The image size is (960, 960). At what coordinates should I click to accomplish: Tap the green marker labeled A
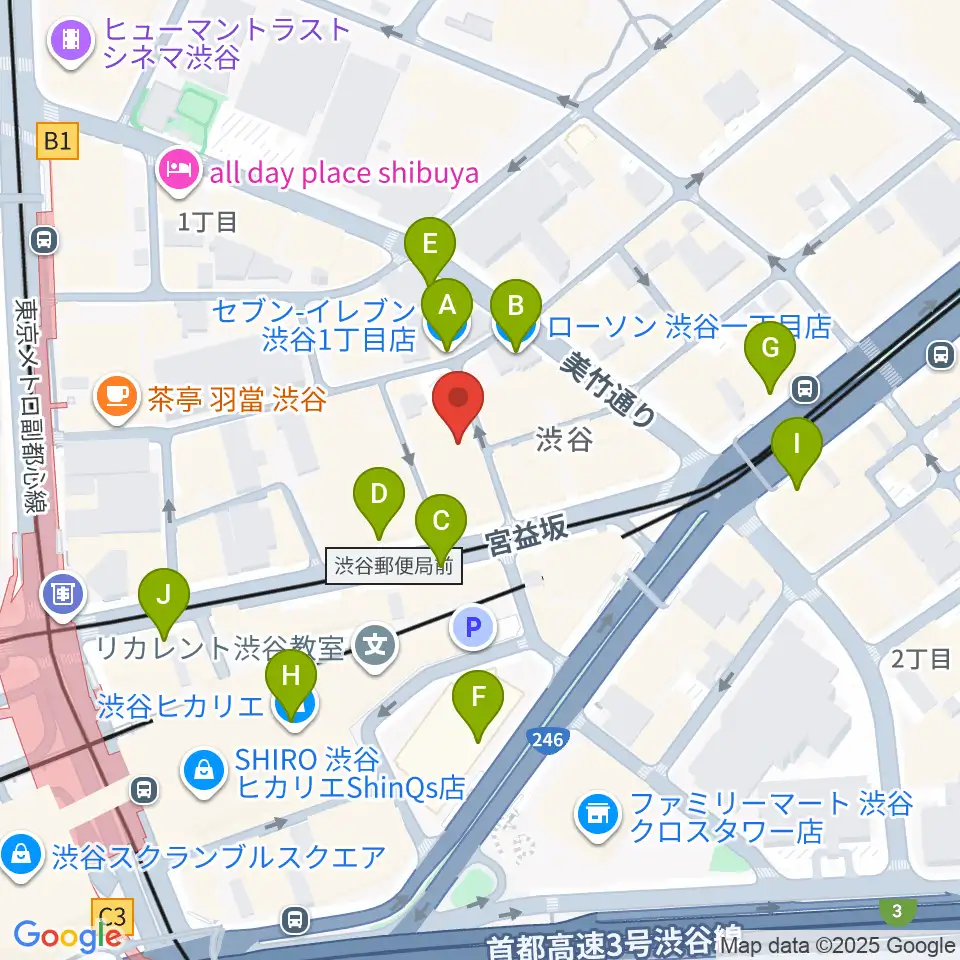point(447,314)
